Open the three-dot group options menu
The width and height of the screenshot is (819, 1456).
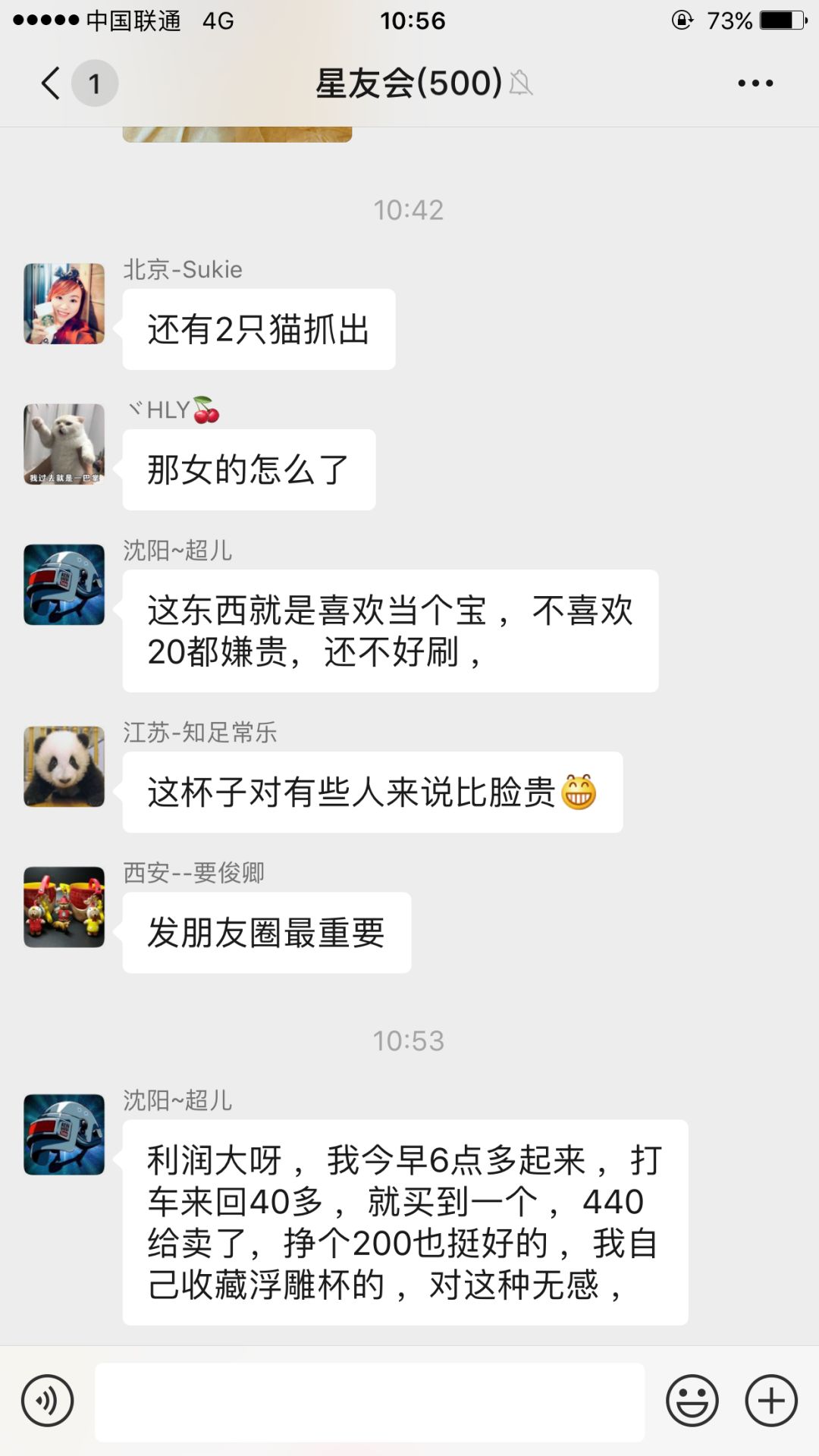tap(755, 83)
